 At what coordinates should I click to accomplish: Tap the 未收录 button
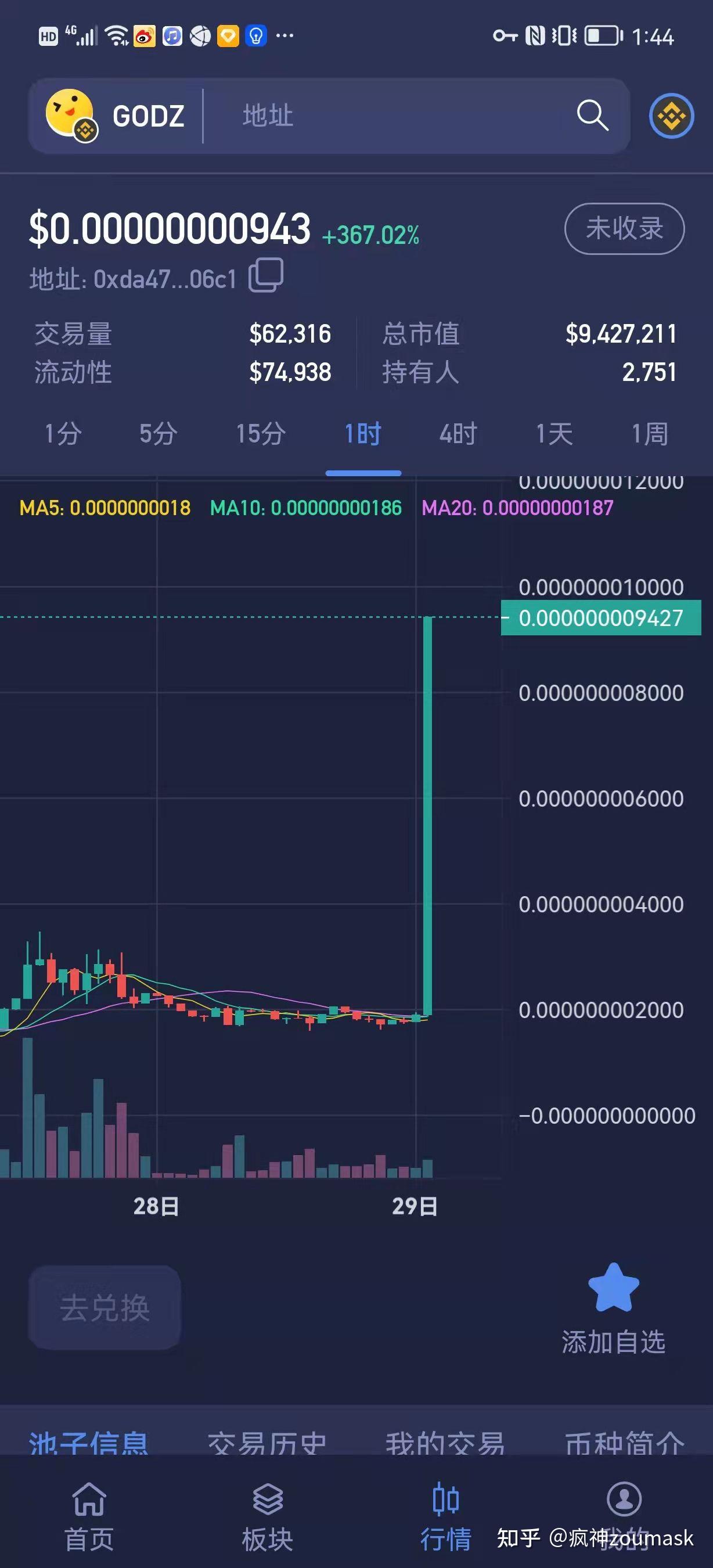624,229
